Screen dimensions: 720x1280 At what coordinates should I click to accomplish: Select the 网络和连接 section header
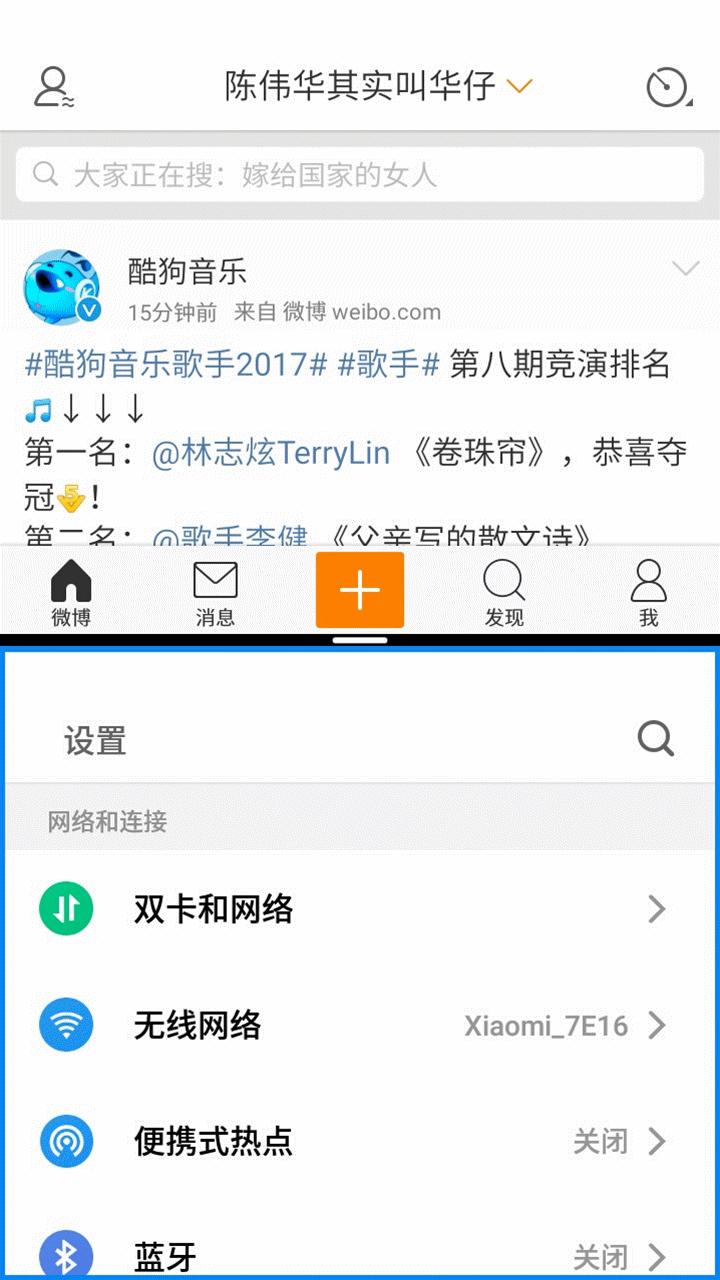(105, 820)
